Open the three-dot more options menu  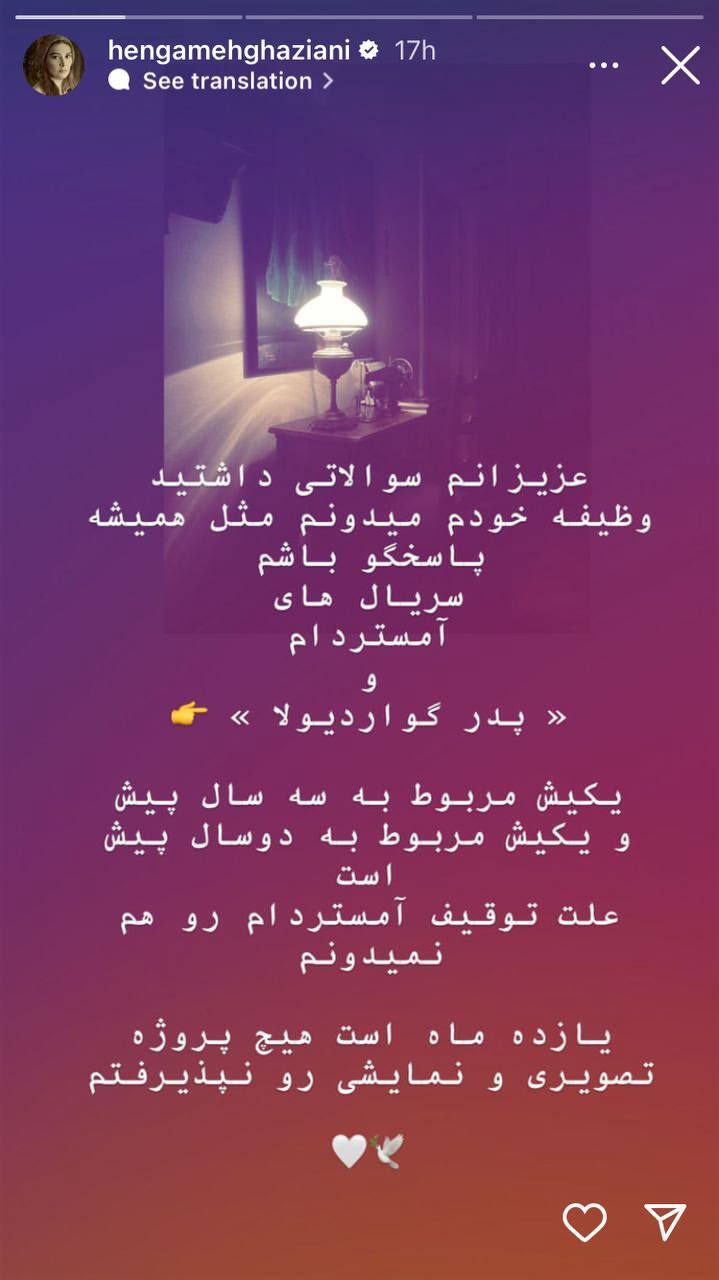(604, 66)
